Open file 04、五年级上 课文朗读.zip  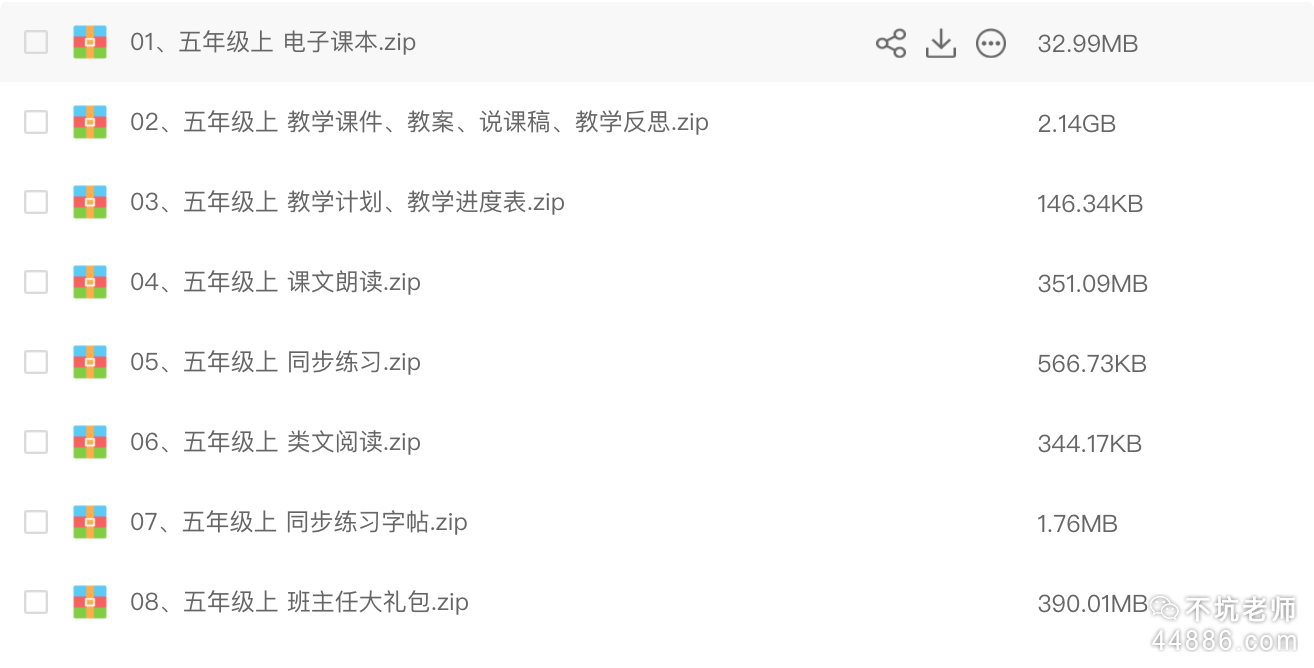275,283
